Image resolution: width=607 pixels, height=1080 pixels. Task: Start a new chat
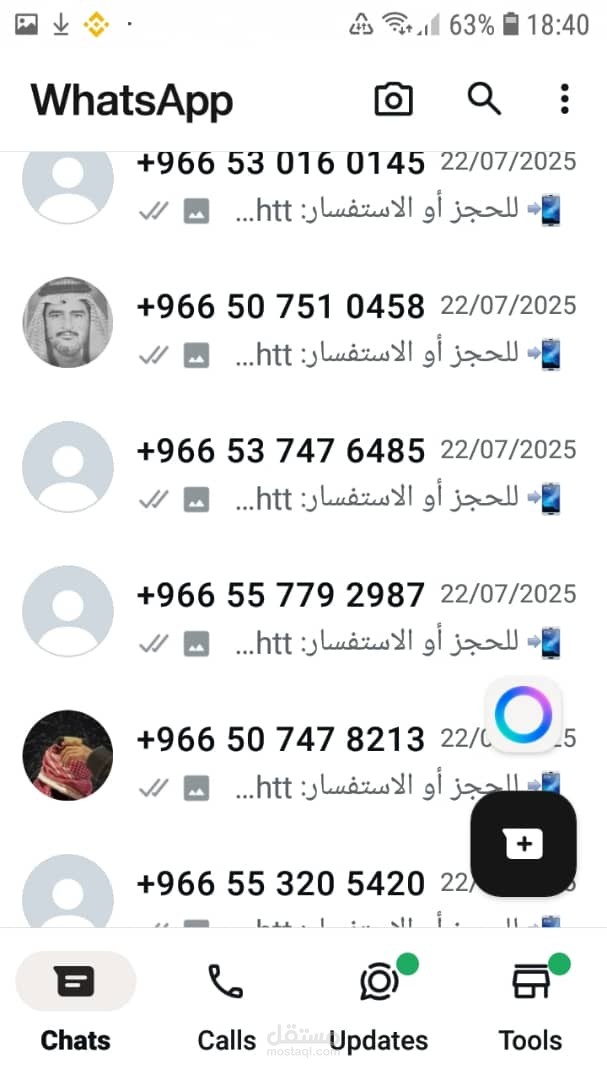(523, 844)
